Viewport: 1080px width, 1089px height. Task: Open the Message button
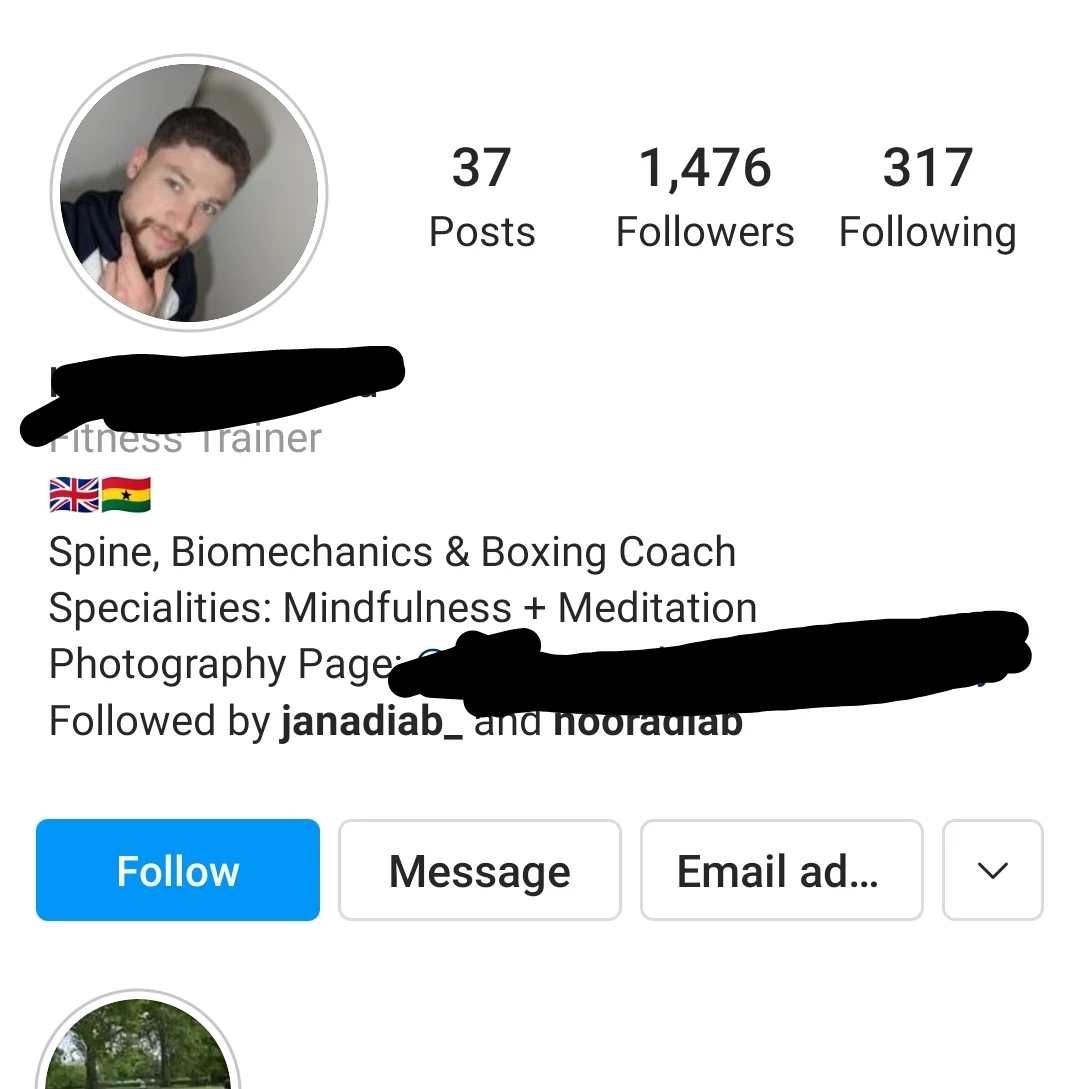tap(479, 870)
